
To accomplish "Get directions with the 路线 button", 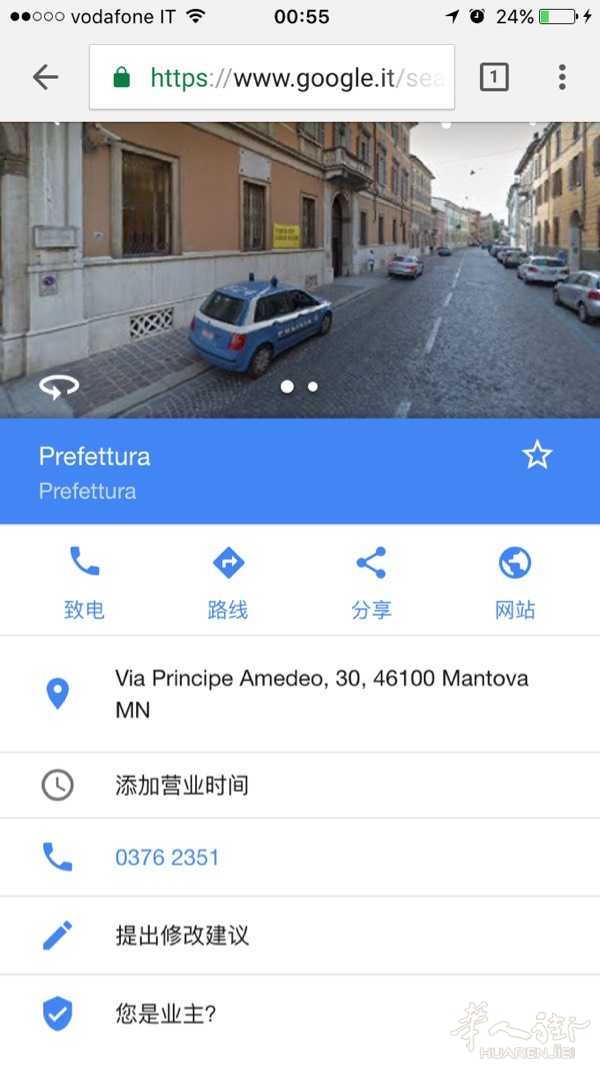I will 228,582.
